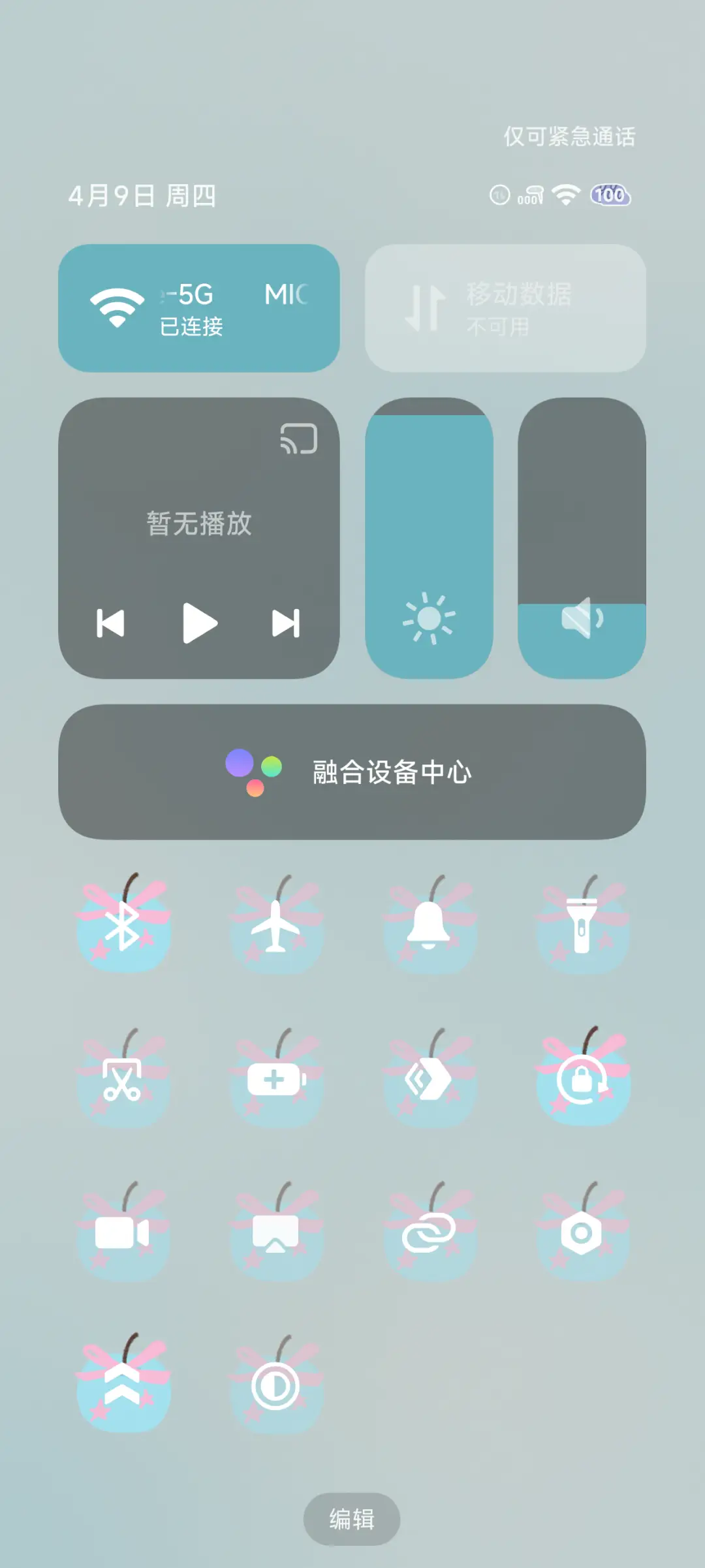Tap the connected Wi-Fi tile showing 已连接

[x=200, y=307]
